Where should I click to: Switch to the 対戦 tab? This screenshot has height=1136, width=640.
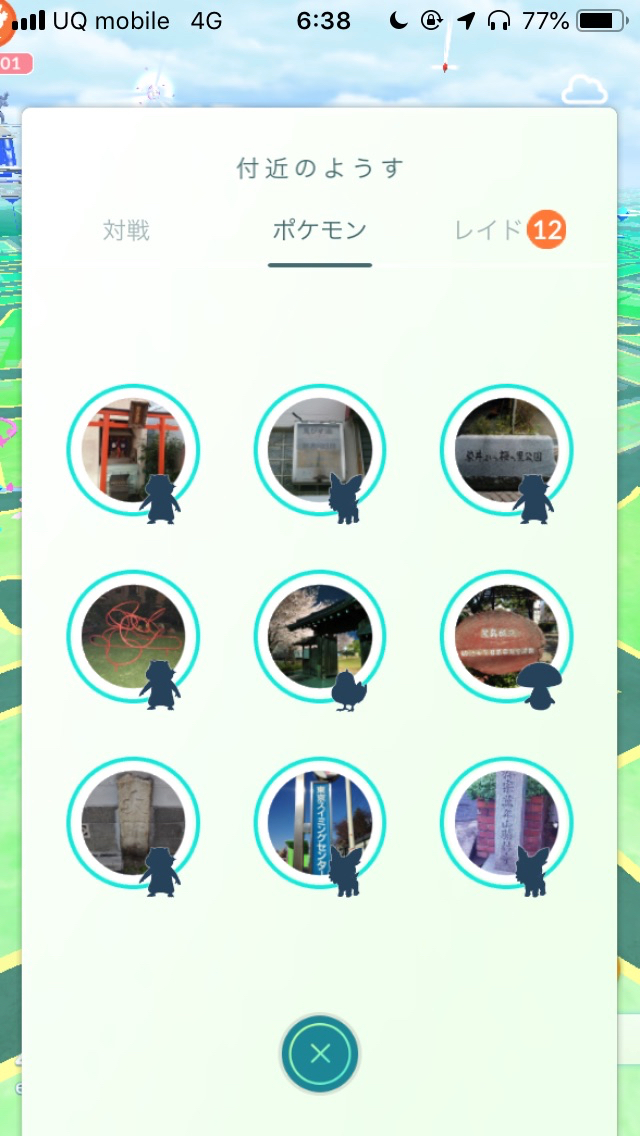click(x=126, y=231)
